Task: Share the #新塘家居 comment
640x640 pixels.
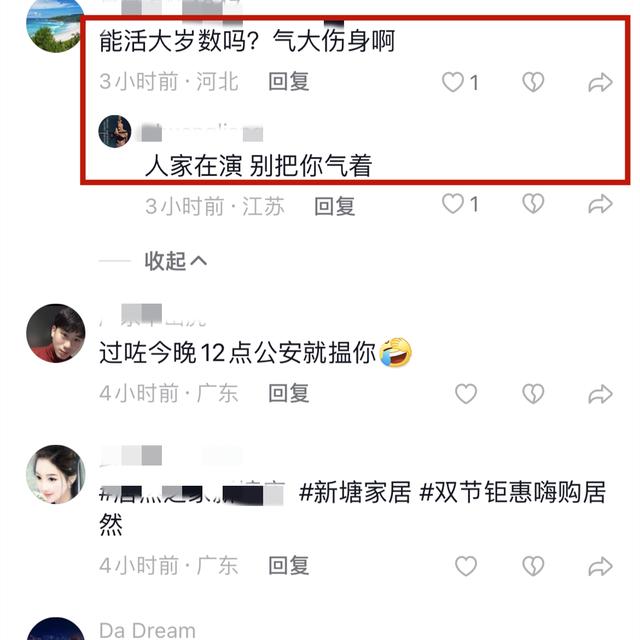Action: pos(600,566)
